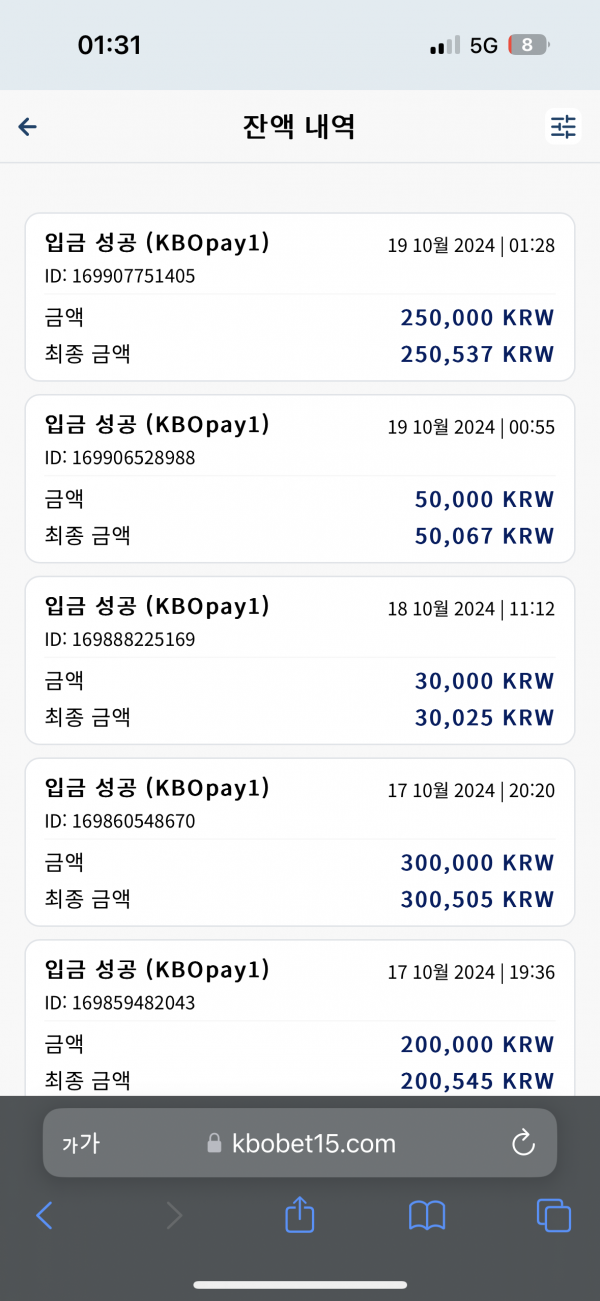This screenshot has height=1301, width=600.
Task: Open the 가가 text size menu
Action: pos(81,1143)
